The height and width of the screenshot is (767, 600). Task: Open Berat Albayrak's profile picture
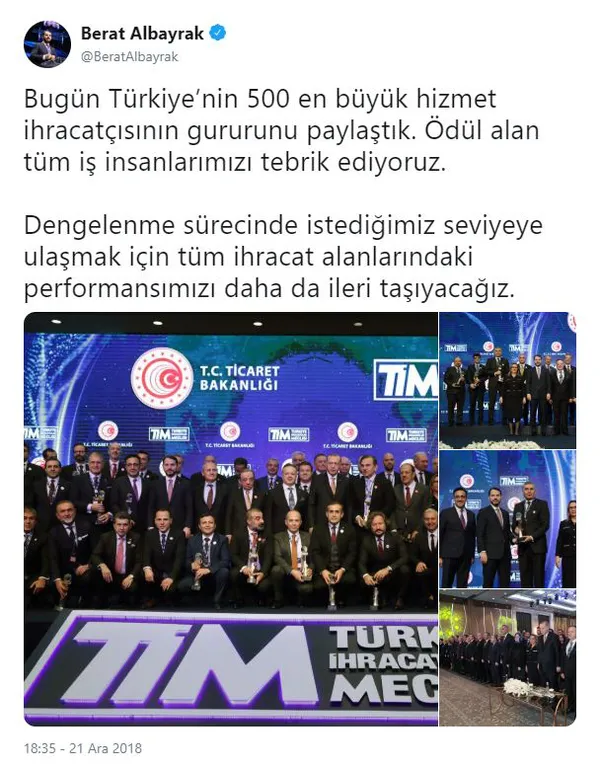[47, 44]
